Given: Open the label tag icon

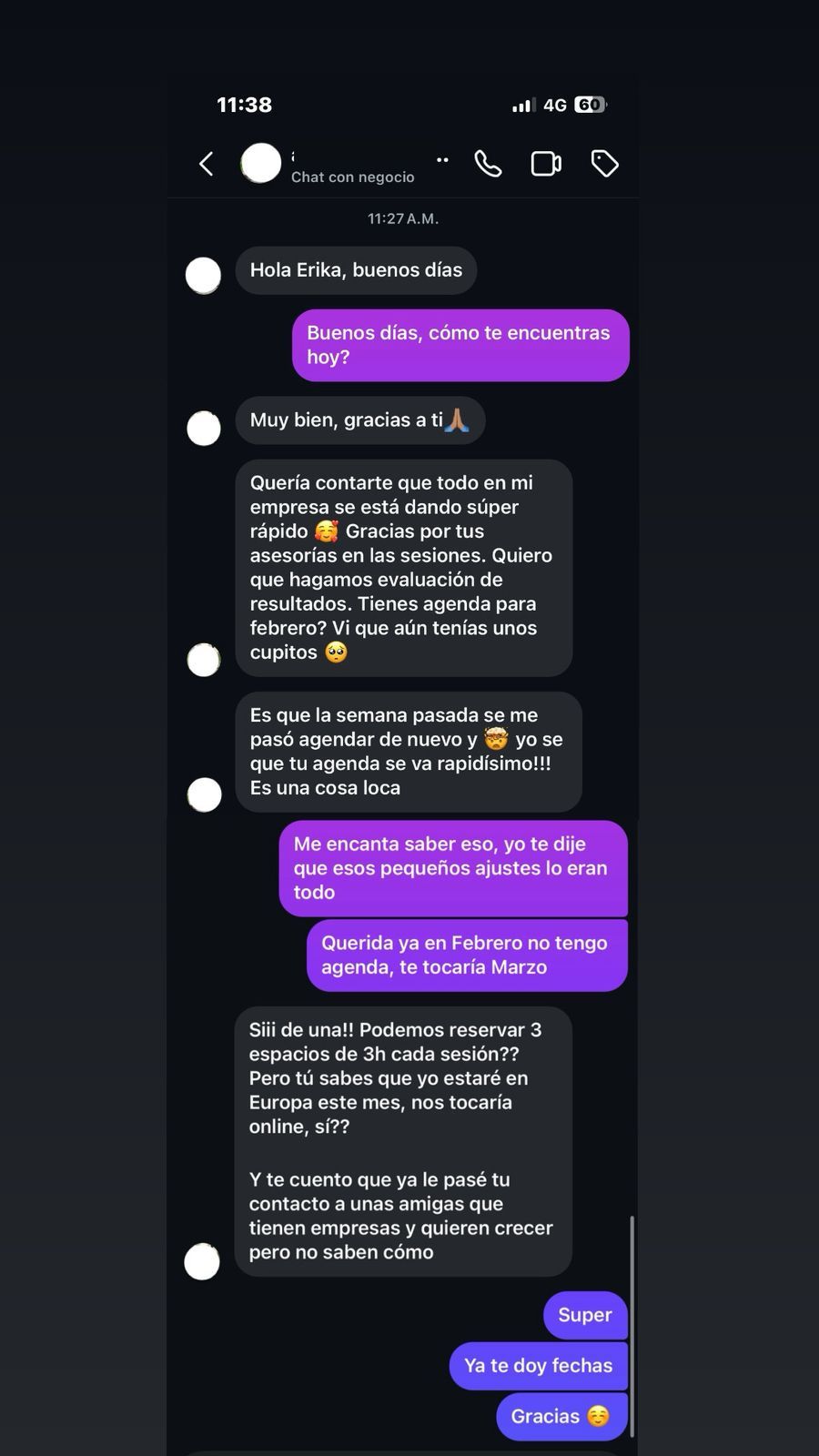Looking at the screenshot, I should pos(605,164).
